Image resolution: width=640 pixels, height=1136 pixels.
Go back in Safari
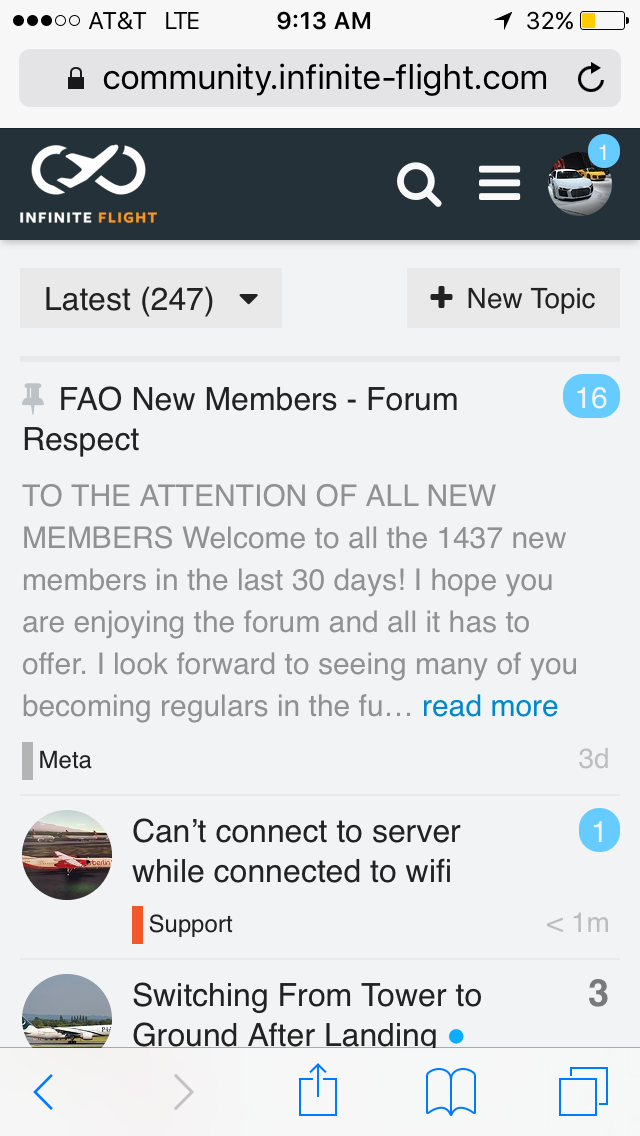[x=44, y=1092]
